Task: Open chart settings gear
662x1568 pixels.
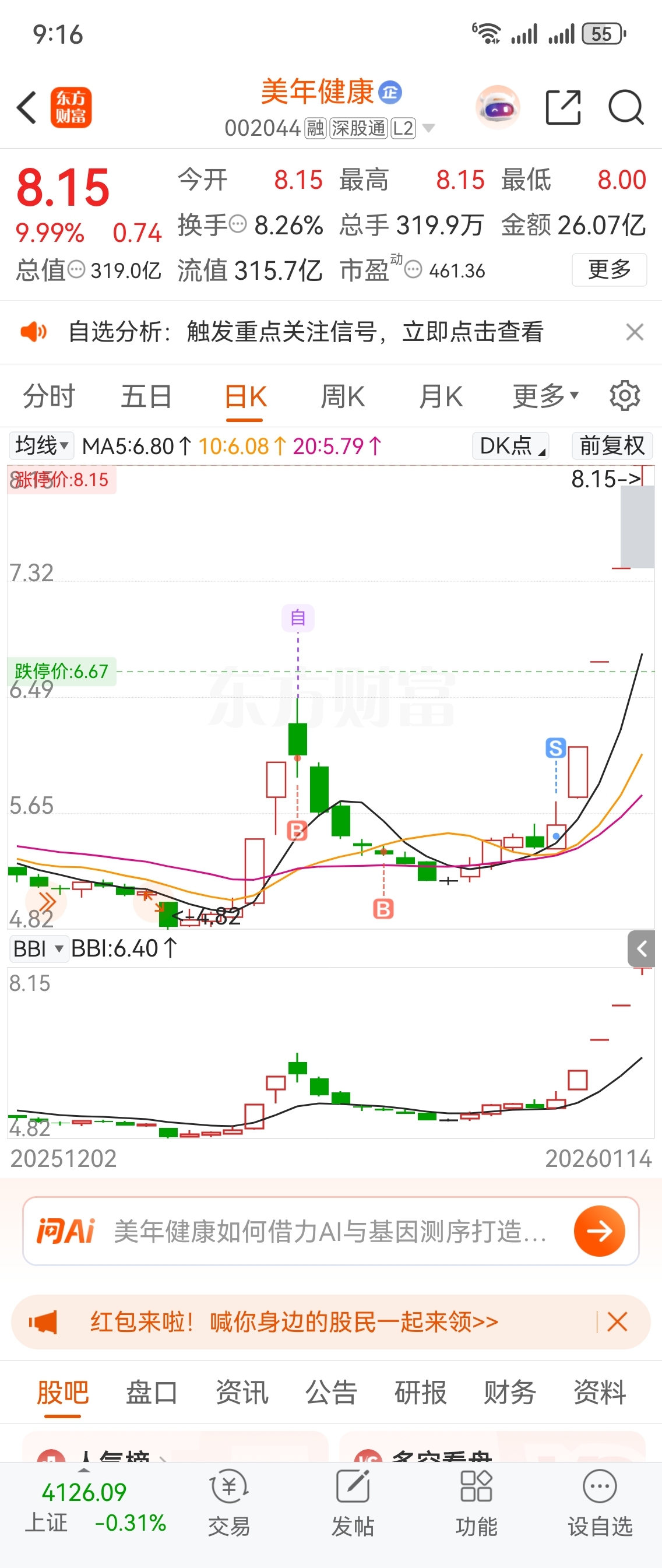Action: click(x=625, y=396)
